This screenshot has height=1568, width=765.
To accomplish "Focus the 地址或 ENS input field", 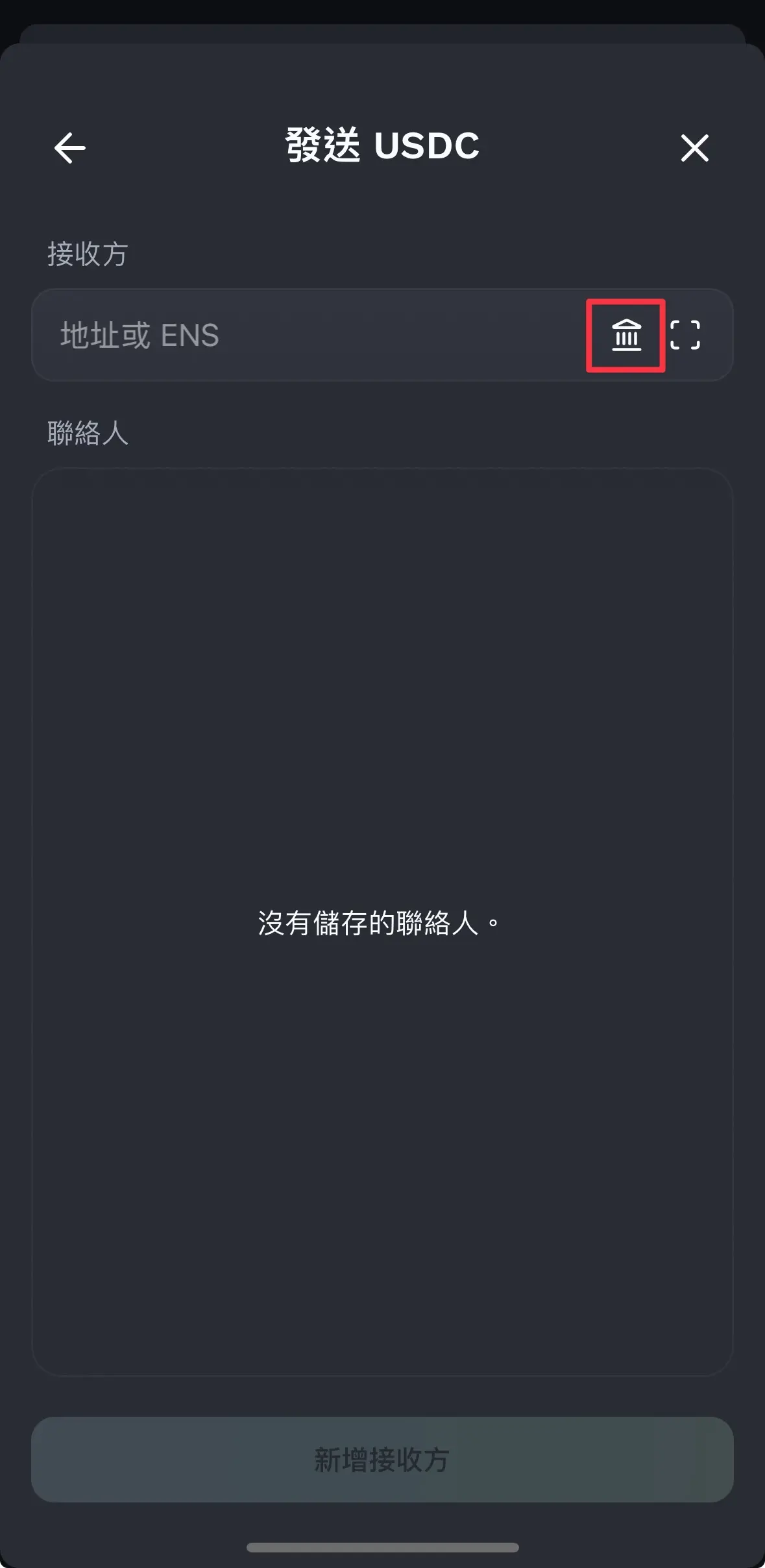I will [x=305, y=335].
